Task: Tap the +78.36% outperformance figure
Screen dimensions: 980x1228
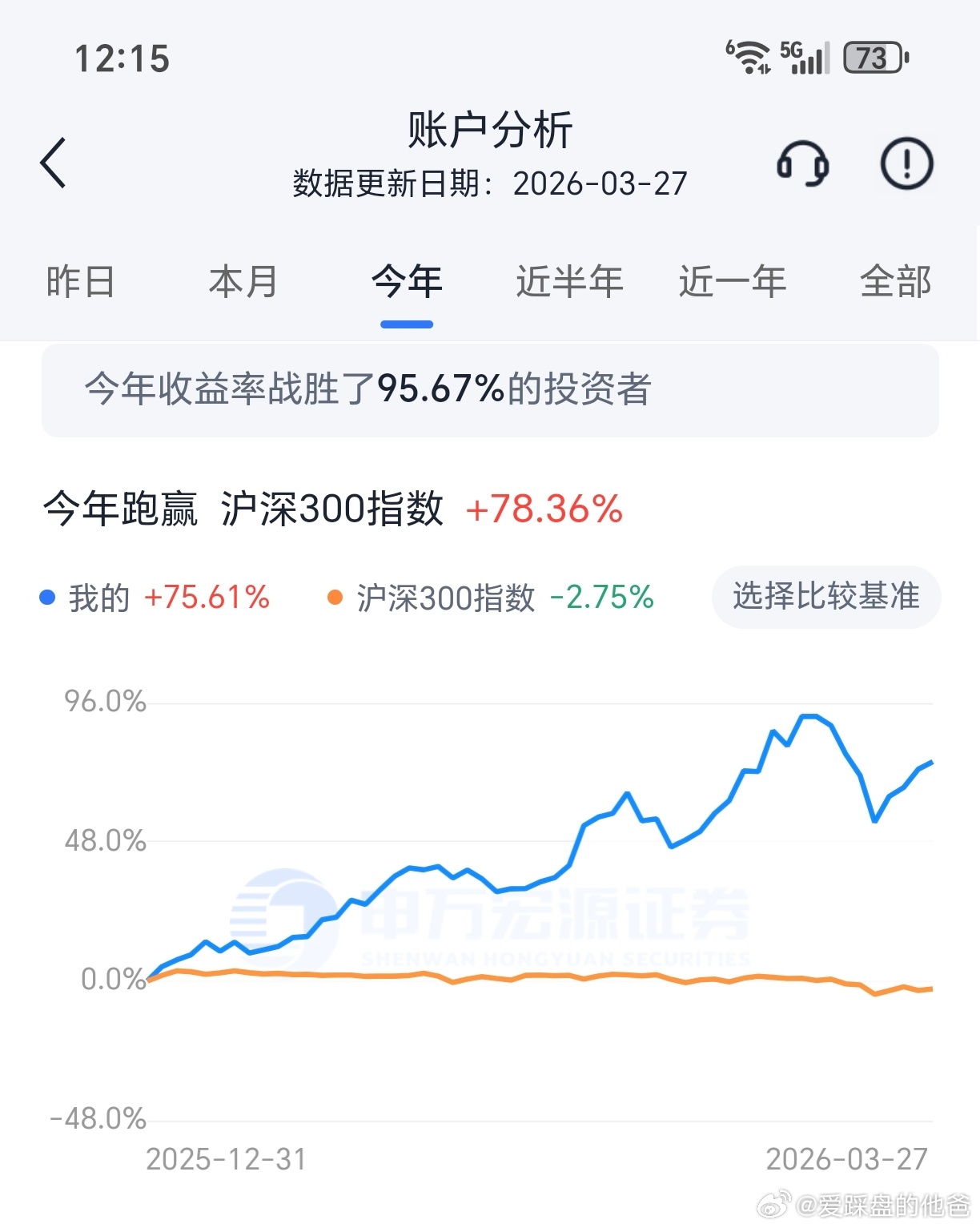Action: click(544, 510)
